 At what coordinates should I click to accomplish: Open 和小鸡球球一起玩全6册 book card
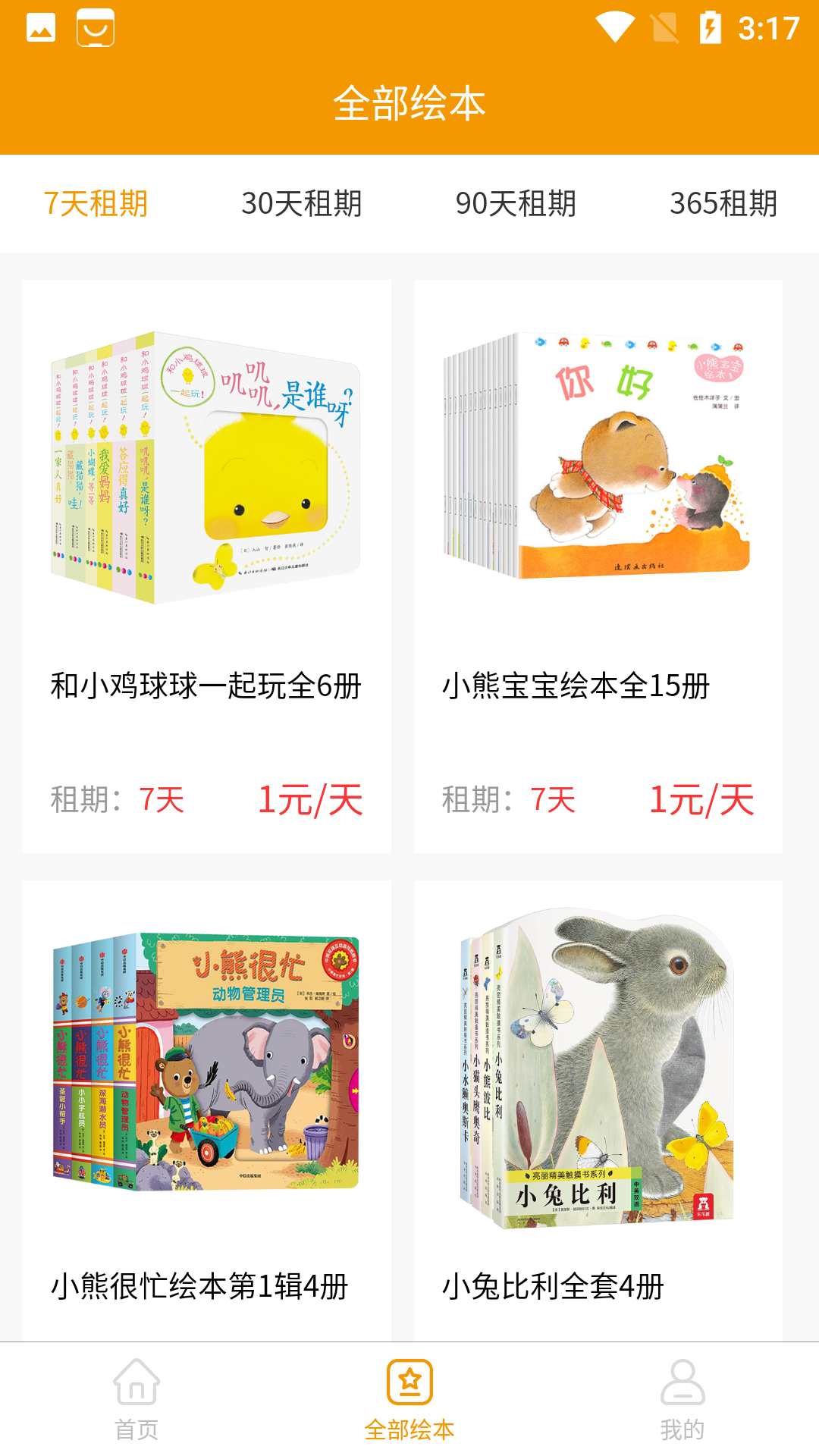(207, 566)
